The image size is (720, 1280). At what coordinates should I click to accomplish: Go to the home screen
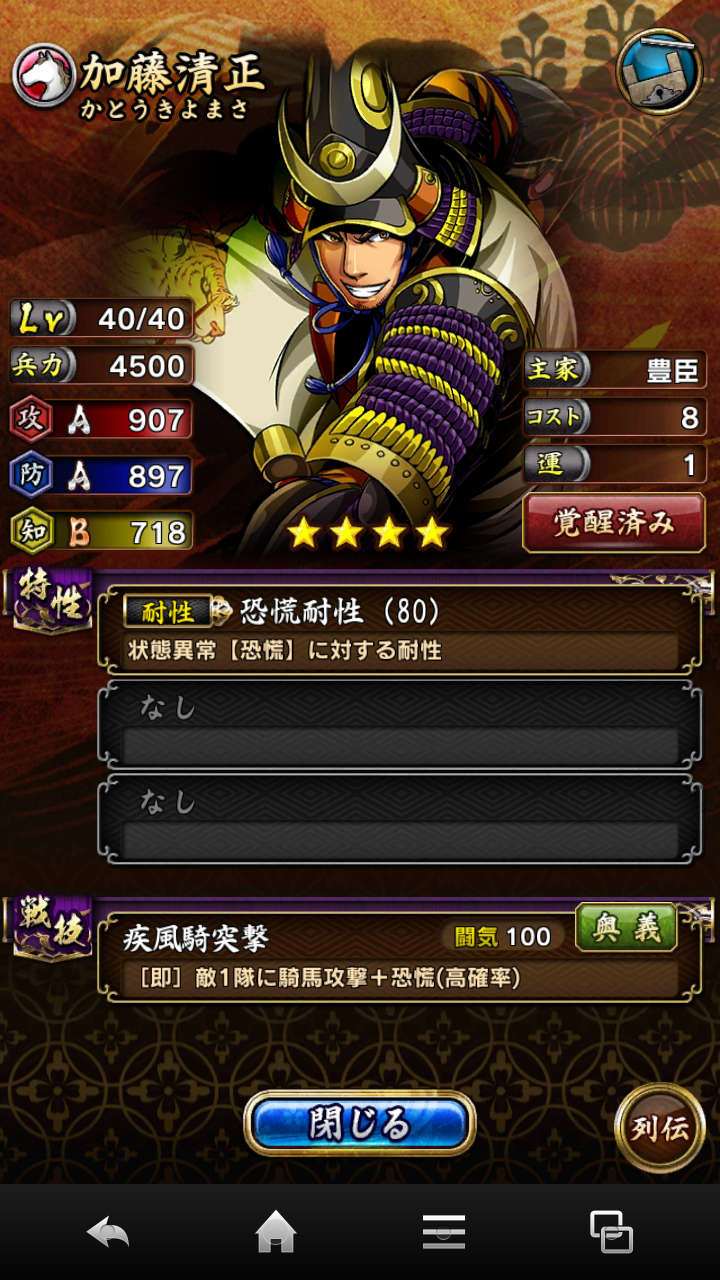tap(276, 1232)
